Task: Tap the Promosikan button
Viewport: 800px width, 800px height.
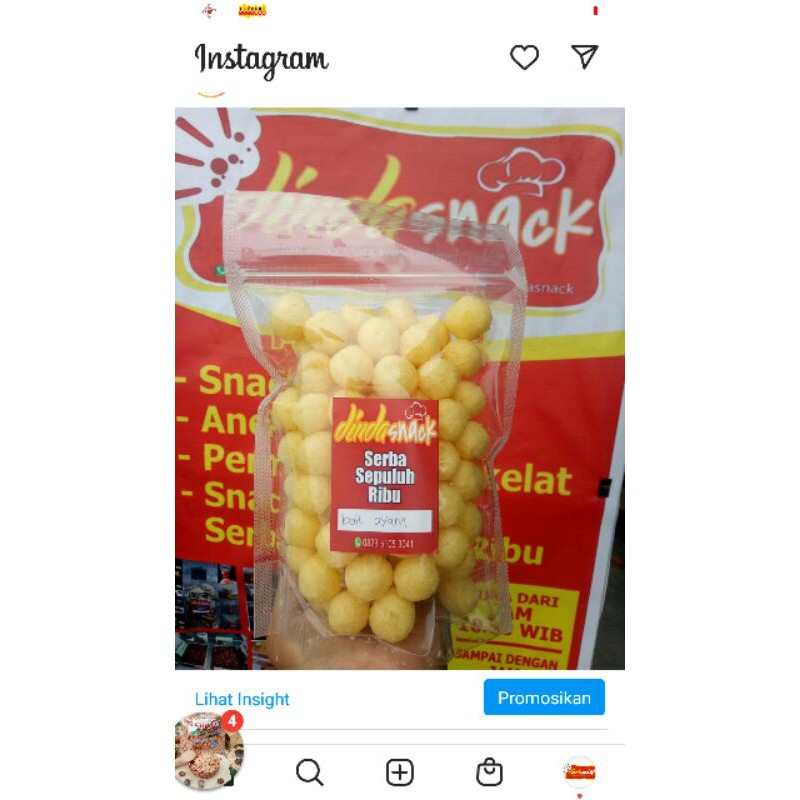Action: point(544,698)
